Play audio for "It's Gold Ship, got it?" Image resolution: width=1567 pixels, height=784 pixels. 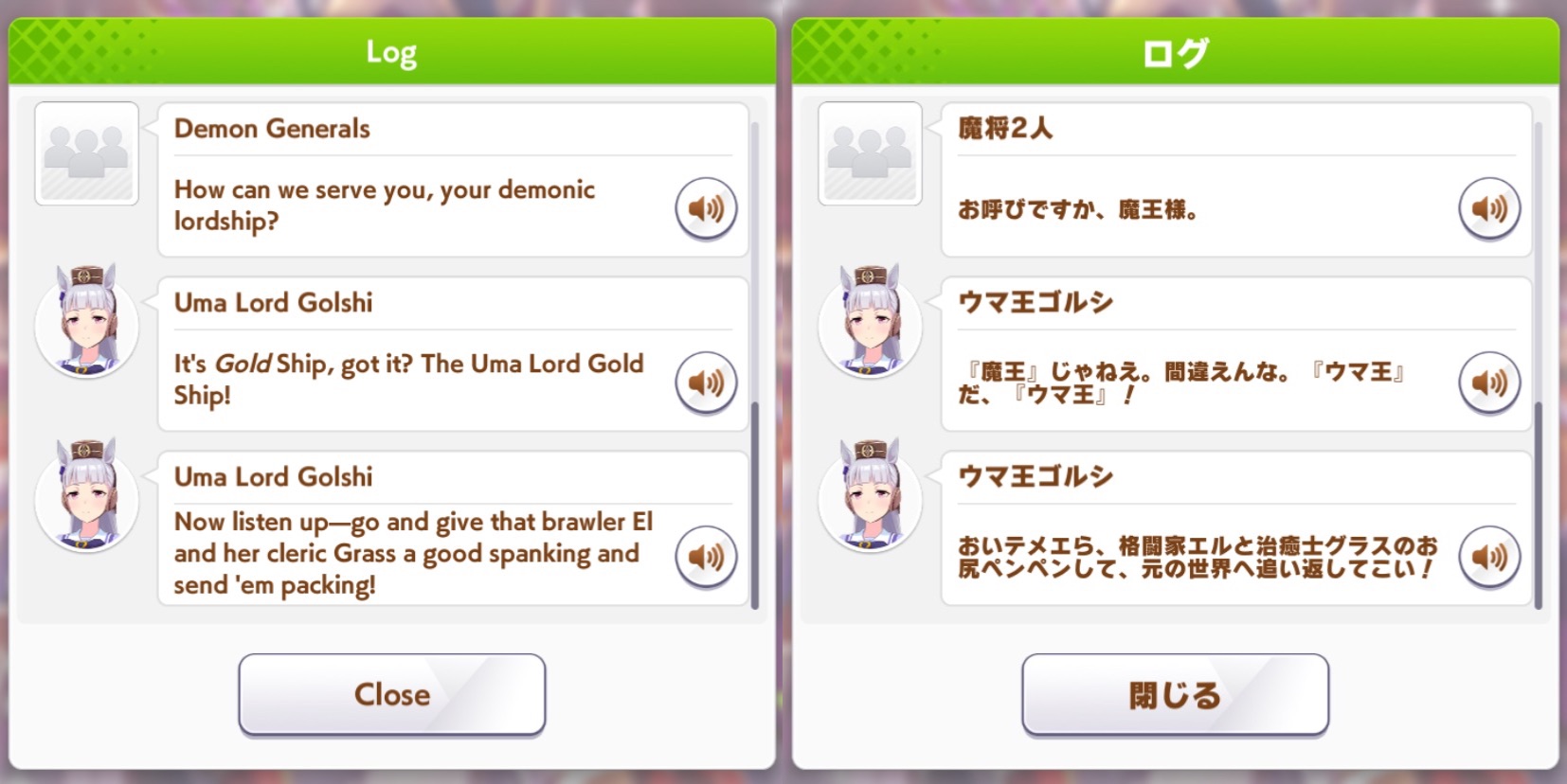coord(706,383)
